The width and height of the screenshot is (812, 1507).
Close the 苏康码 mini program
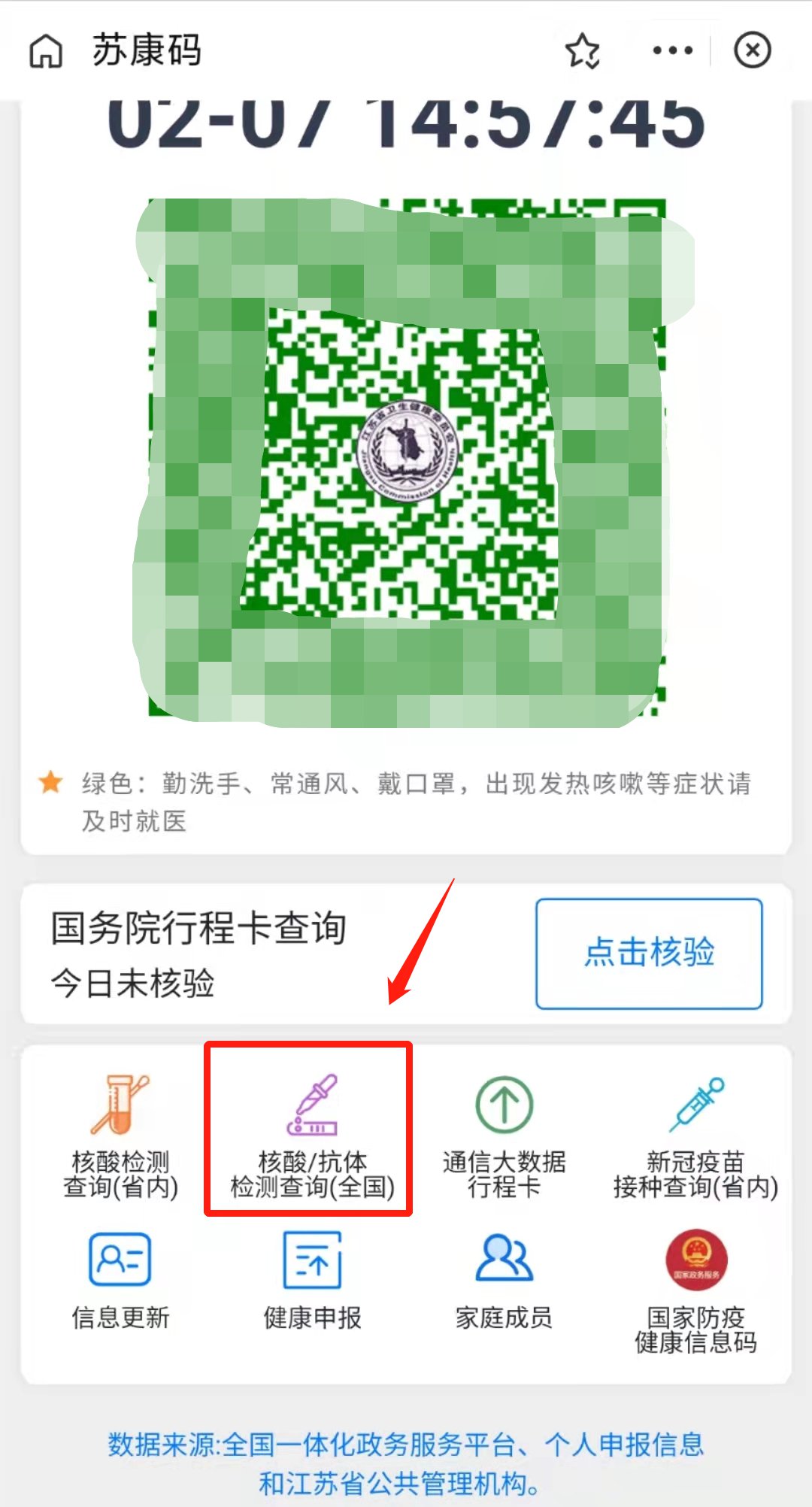(x=752, y=51)
